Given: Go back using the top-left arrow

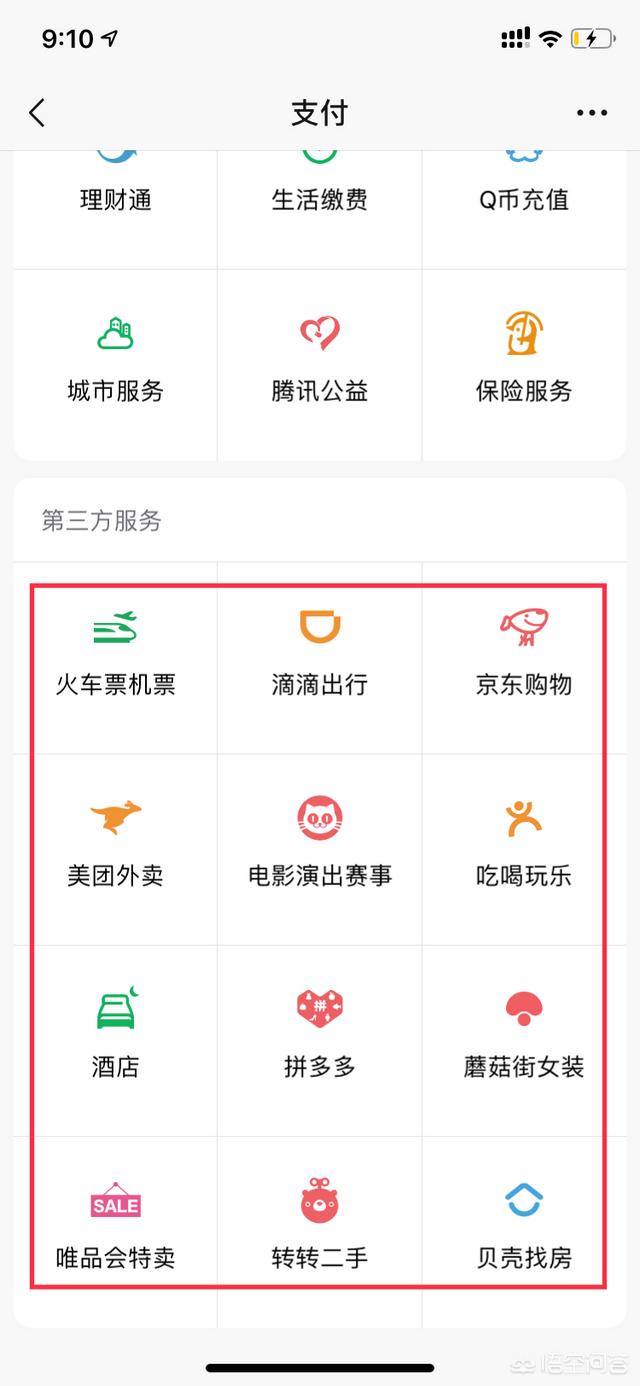Looking at the screenshot, I should pyautogui.click(x=37, y=113).
